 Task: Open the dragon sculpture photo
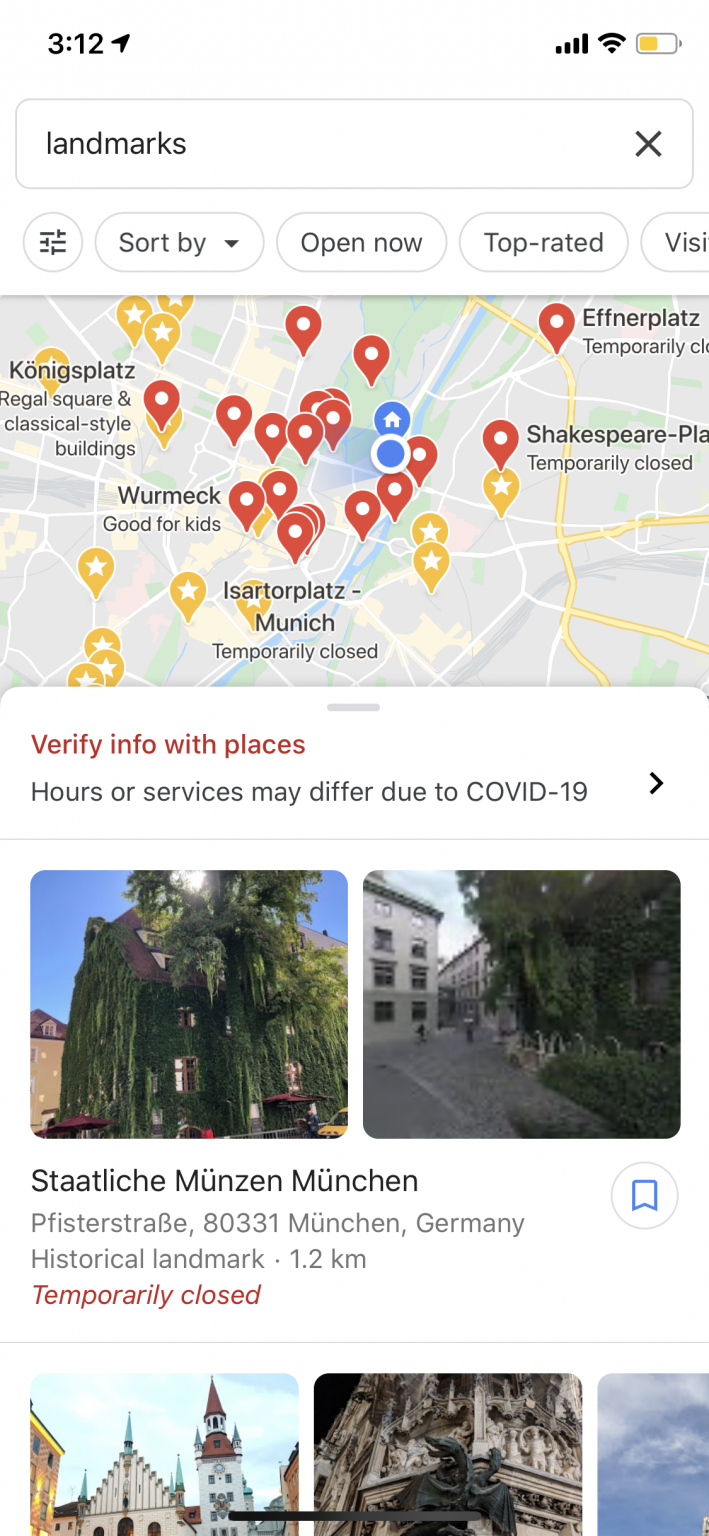pyautogui.click(x=447, y=1453)
